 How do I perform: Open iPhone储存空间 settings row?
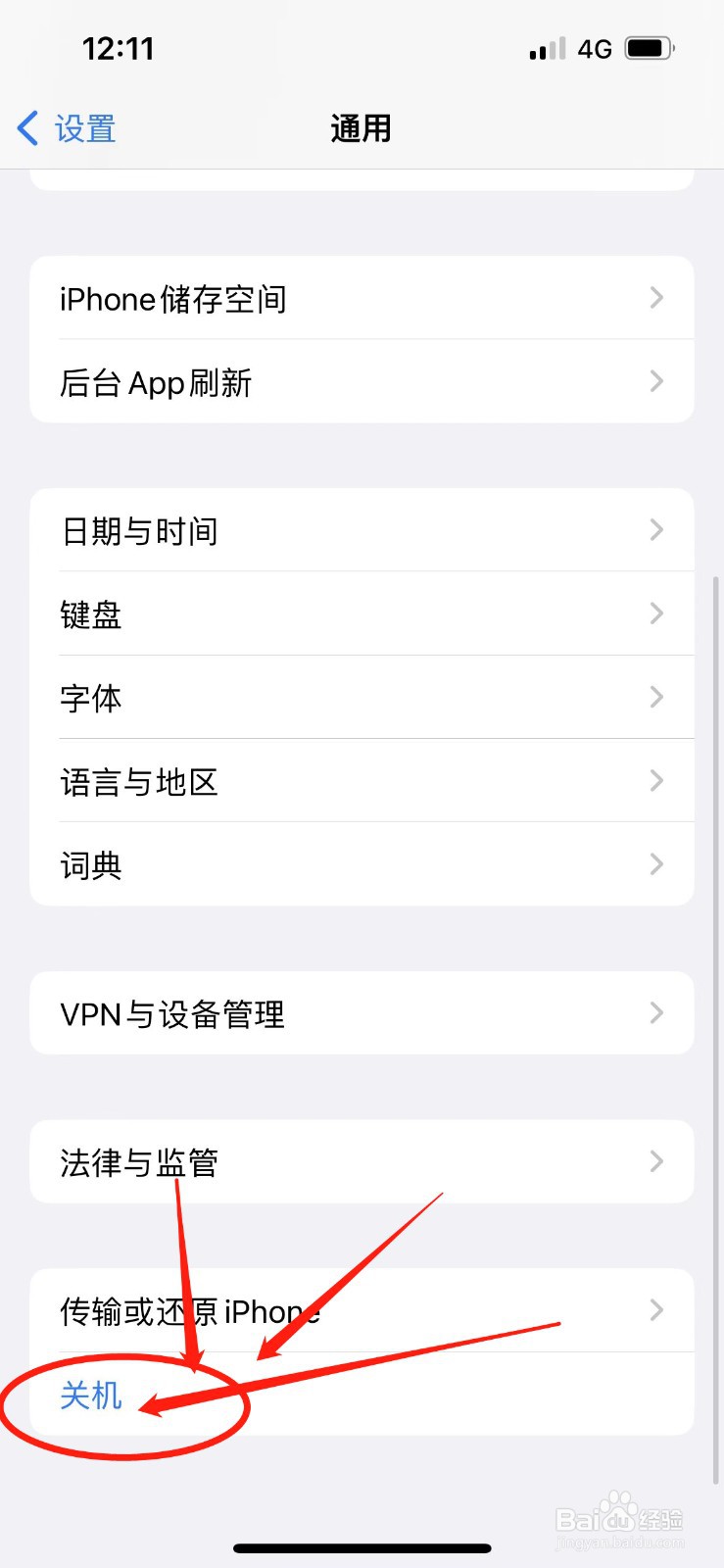(362, 299)
